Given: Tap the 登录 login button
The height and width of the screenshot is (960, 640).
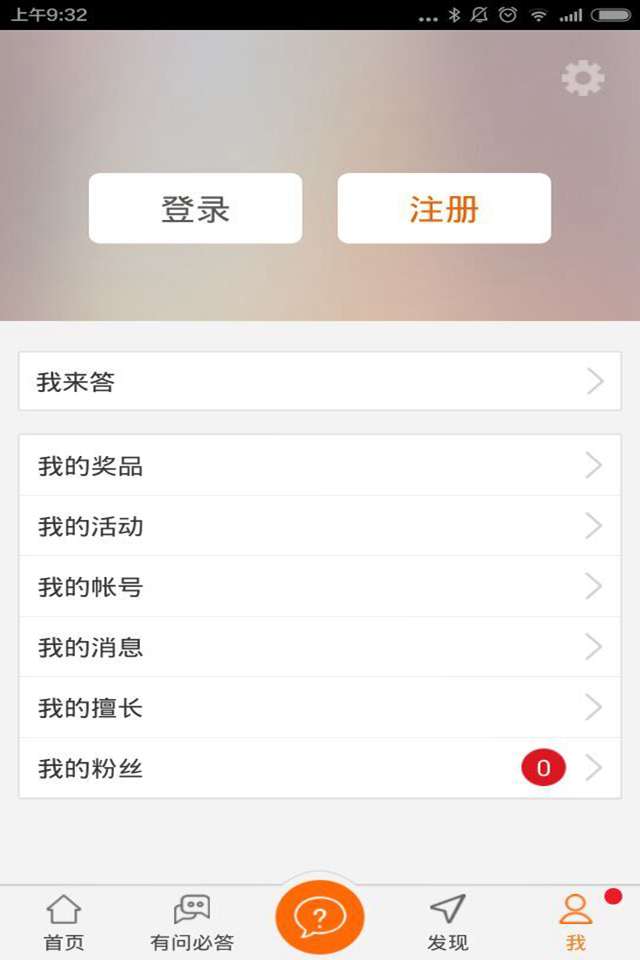Looking at the screenshot, I should tap(195, 208).
